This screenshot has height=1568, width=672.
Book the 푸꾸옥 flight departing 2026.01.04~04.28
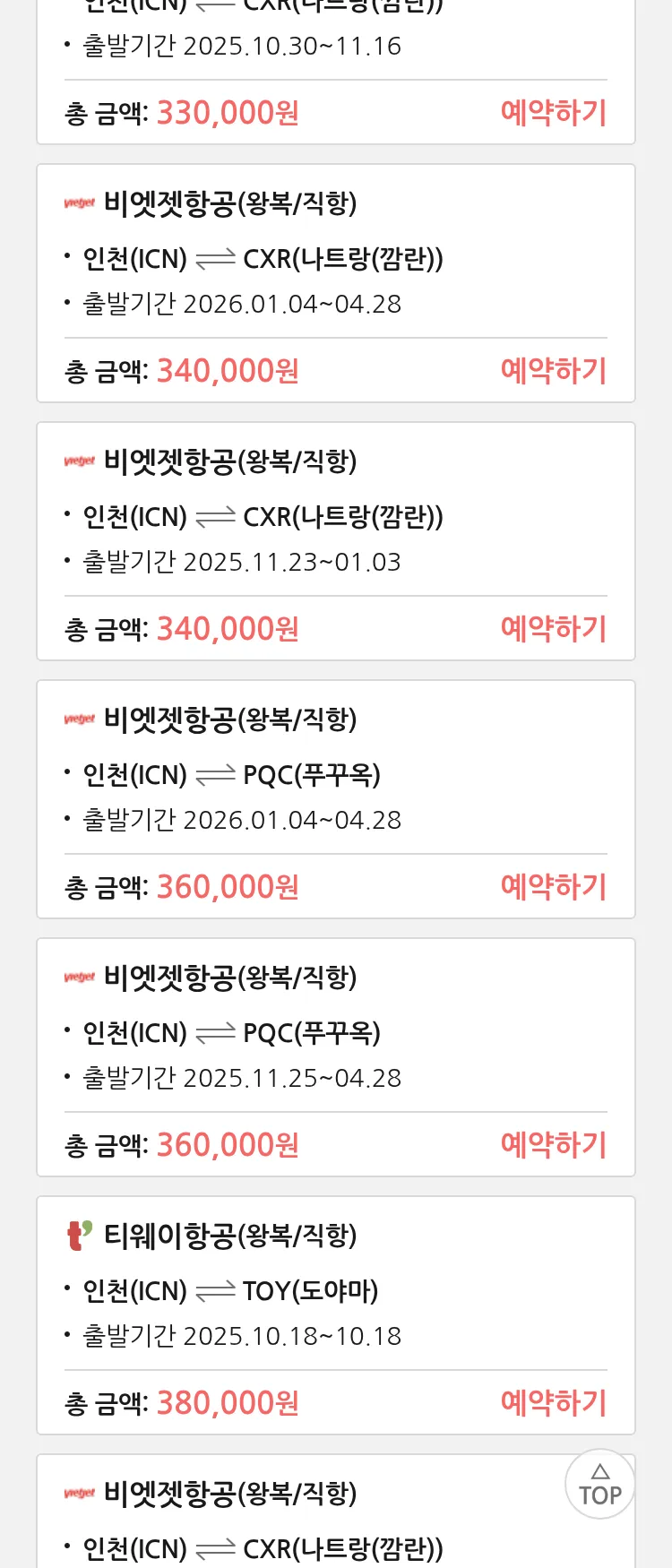[553, 887]
